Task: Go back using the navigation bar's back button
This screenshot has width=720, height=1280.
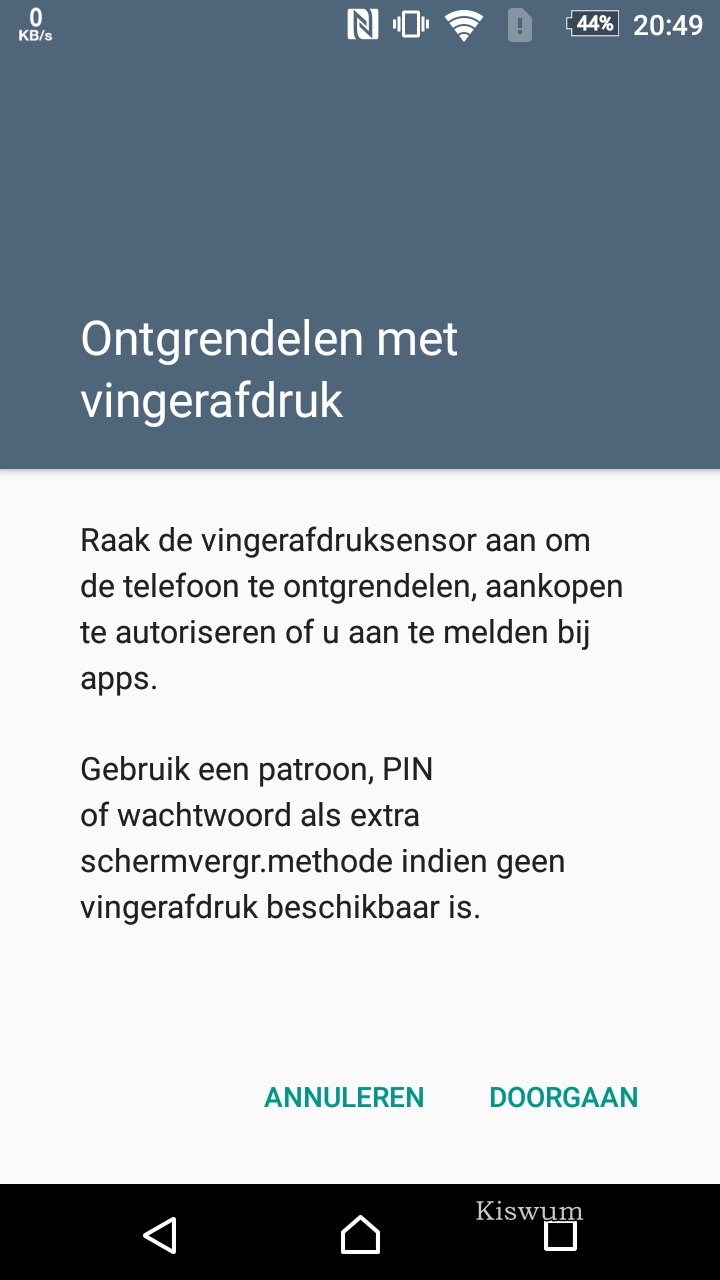Action: [160, 1235]
